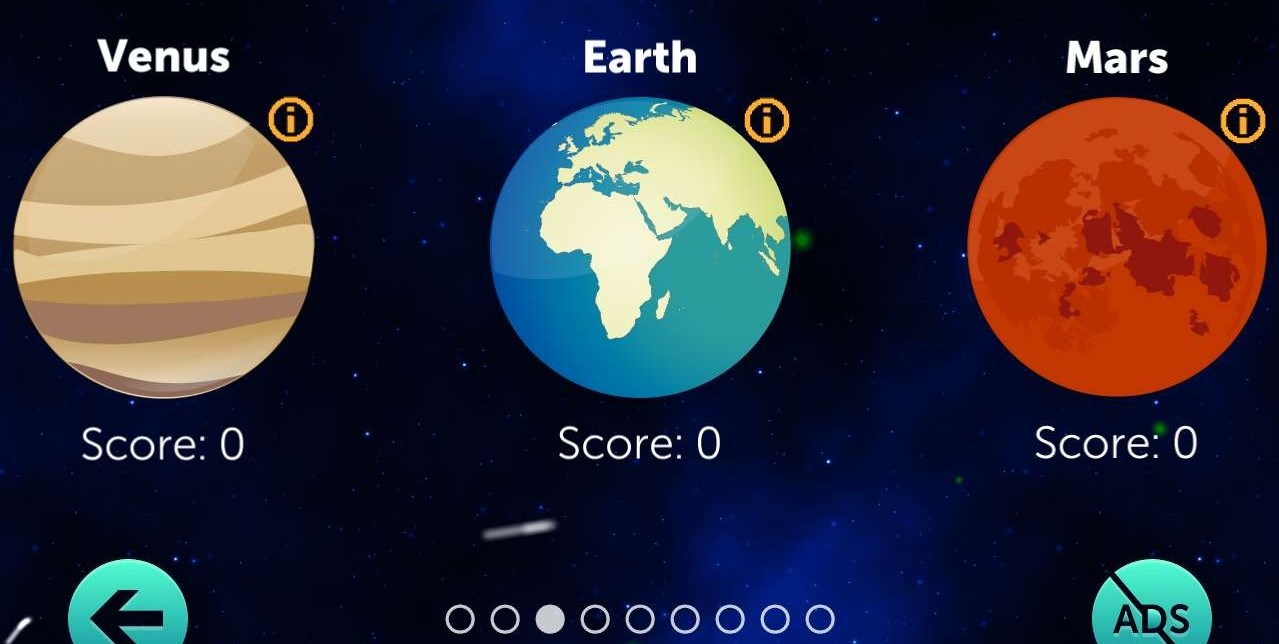Jump to the first page dot
Screen dimensions: 1279x644
(x=460, y=619)
